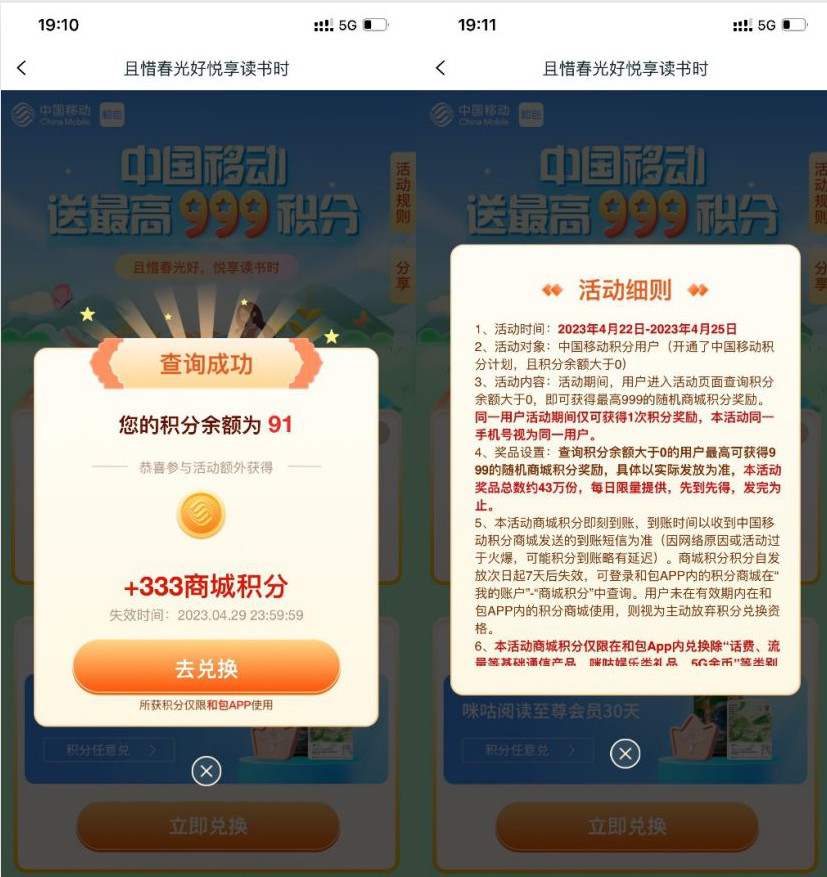Viewport: 827px width, 877px height.
Task: Click the China Mobile logo on left page
Action: (44, 113)
